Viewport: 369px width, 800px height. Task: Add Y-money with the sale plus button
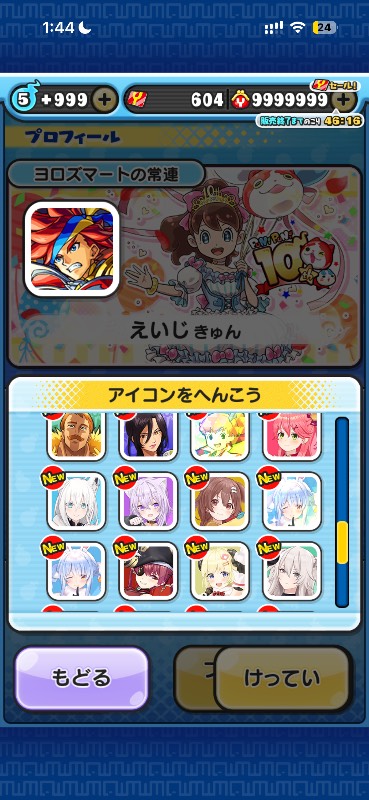(345, 100)
